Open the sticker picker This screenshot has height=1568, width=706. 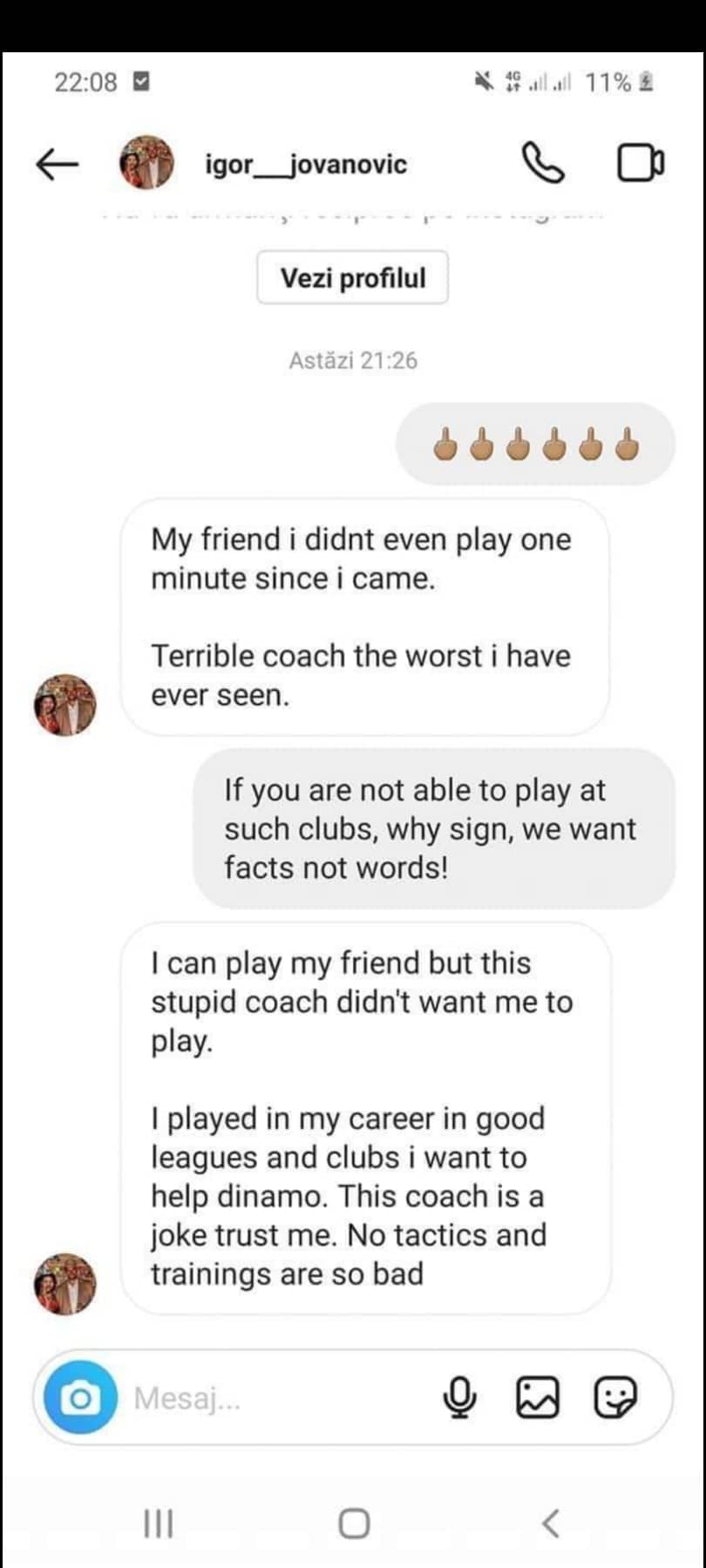[x=615, y=1399]
